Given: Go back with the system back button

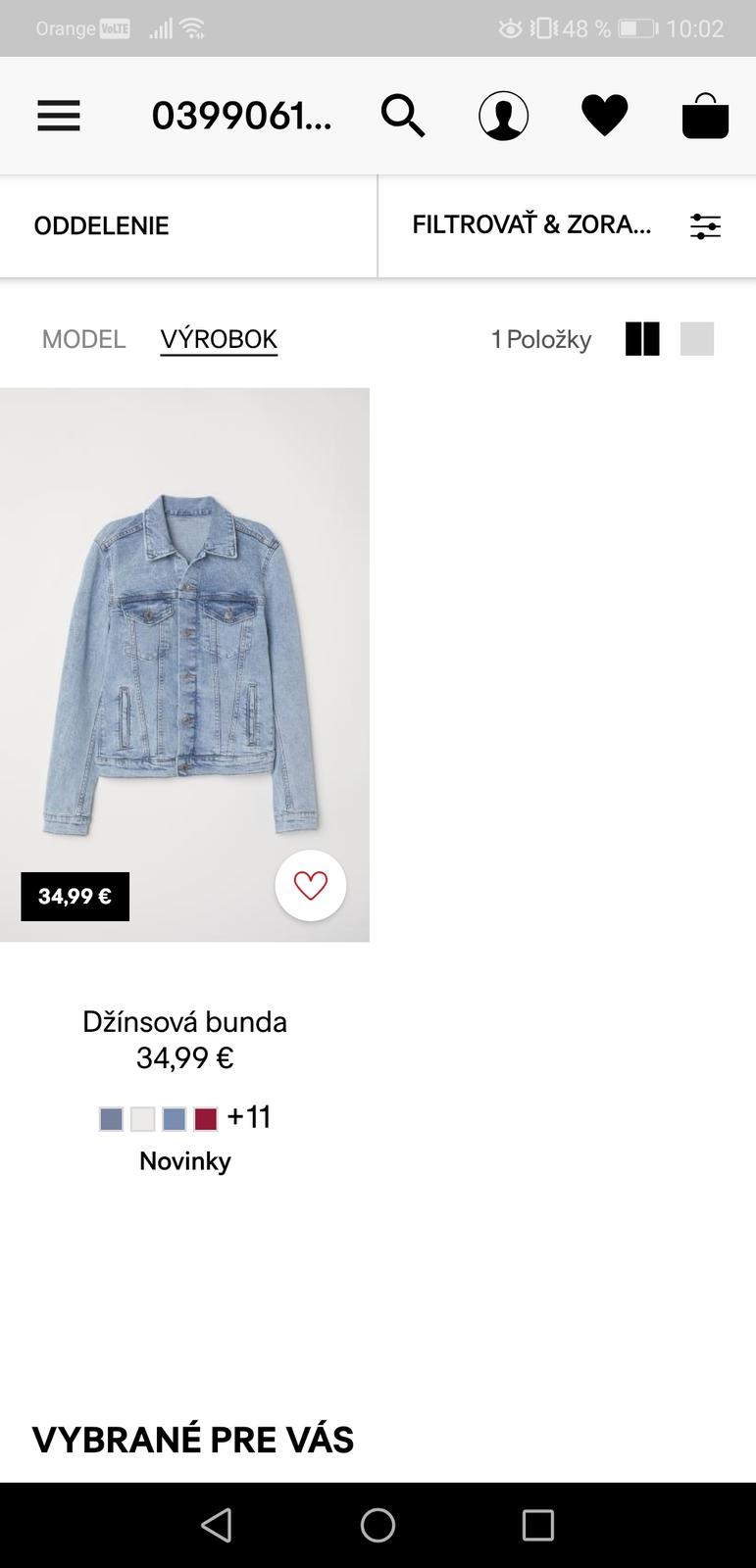Looking at the screenshot, I should tap(217, 1525).
